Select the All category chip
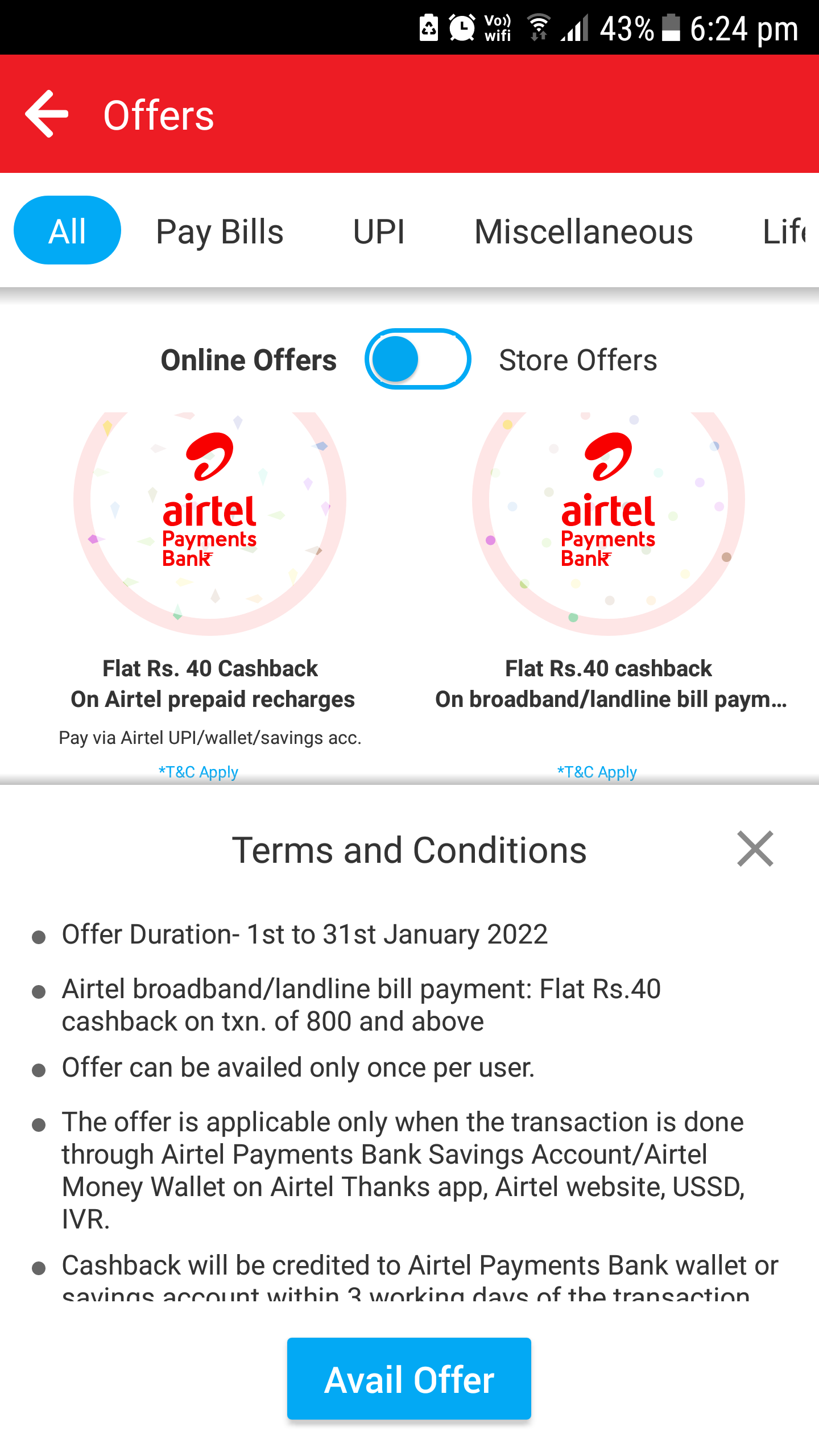This screenshot has width=819, height=1456. click(67, 230)
